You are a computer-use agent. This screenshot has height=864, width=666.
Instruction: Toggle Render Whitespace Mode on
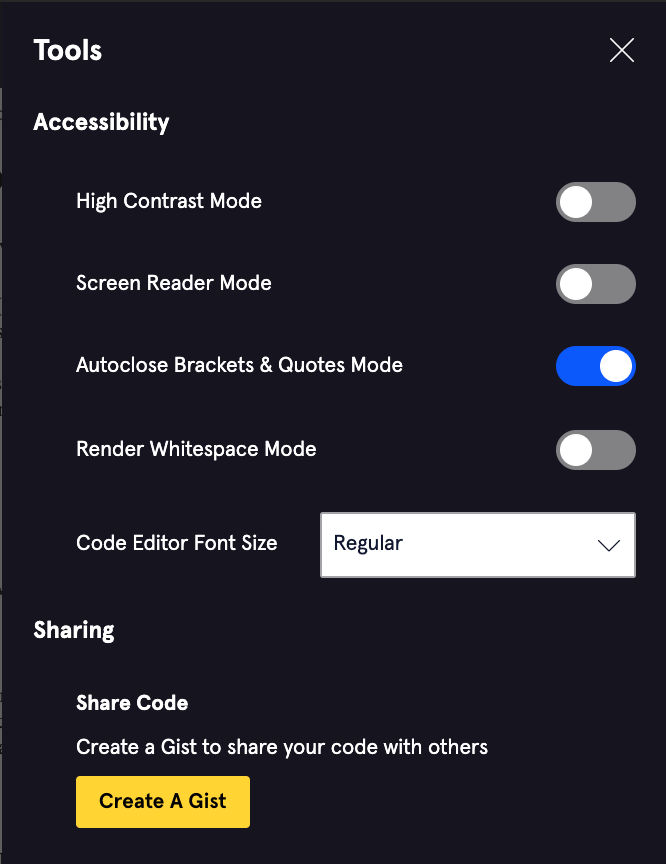pyautogui.click(x=596, y=450)
